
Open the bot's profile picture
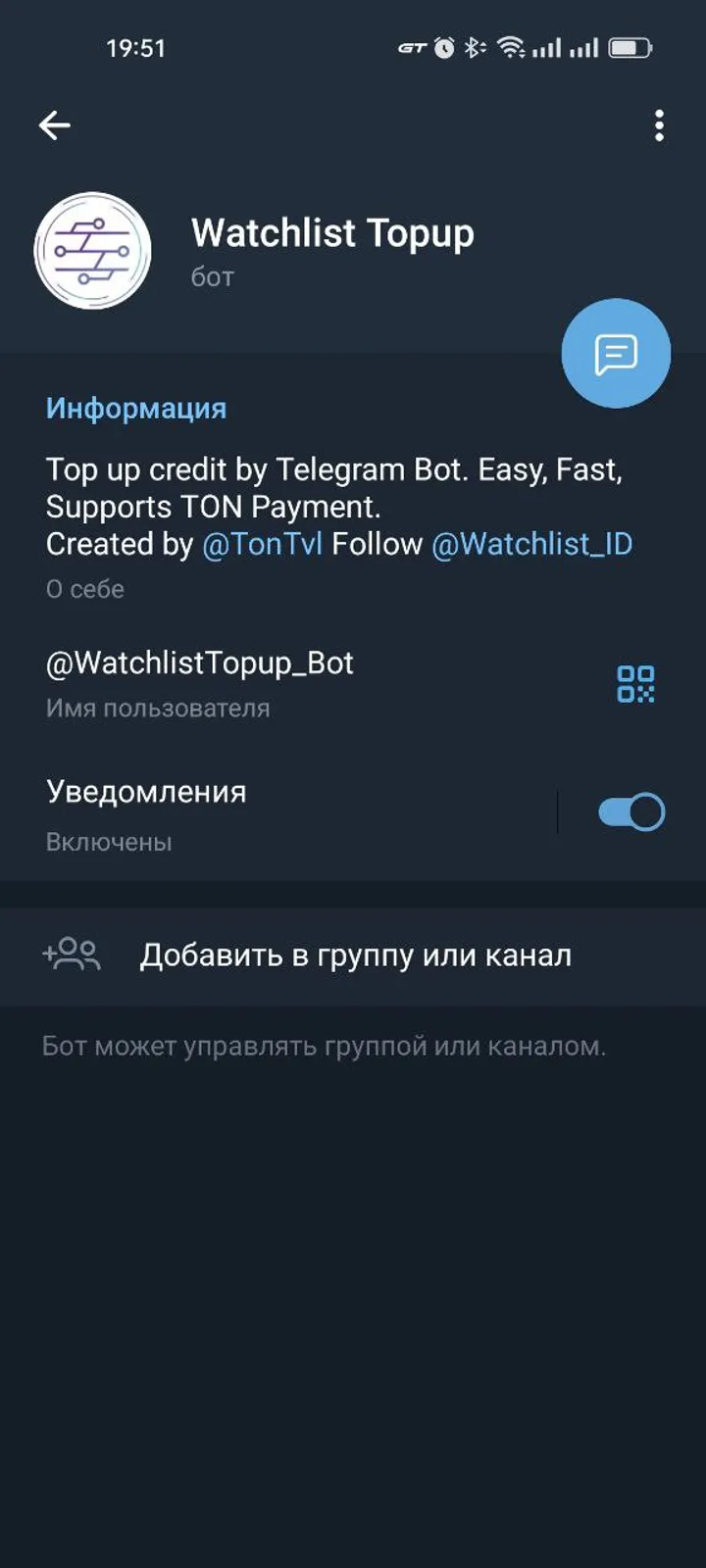[x=92, y=251]
